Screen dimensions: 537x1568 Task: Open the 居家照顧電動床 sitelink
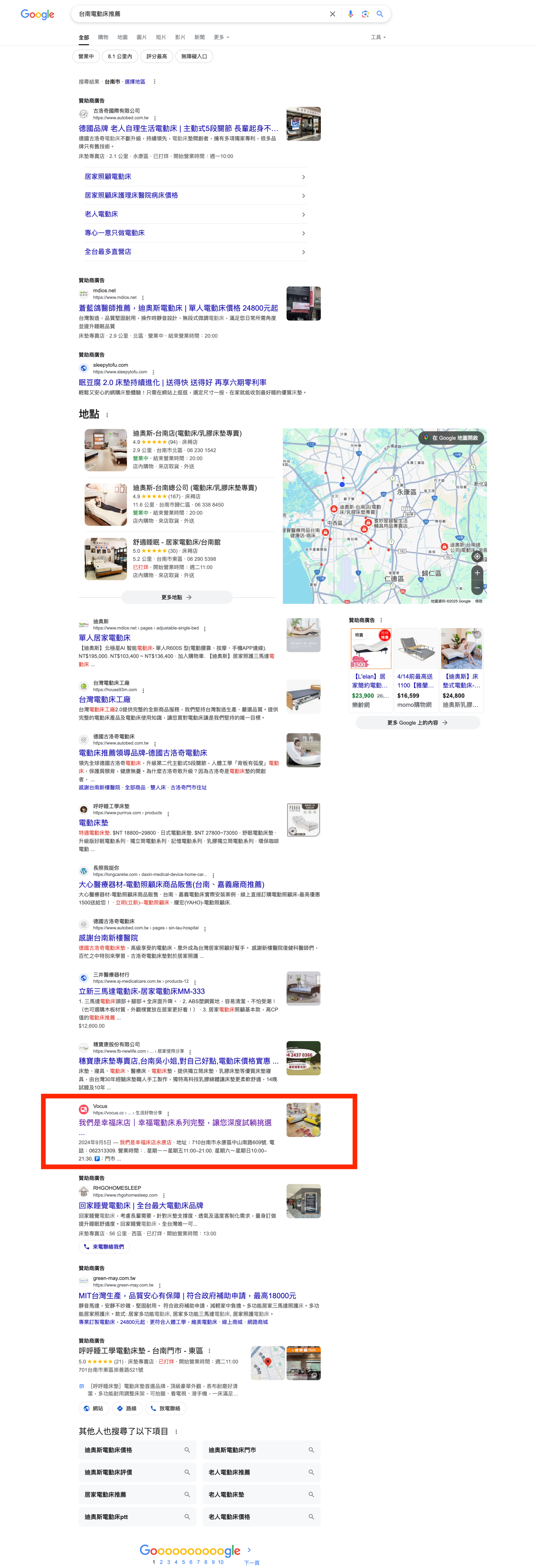click(108, 177)
